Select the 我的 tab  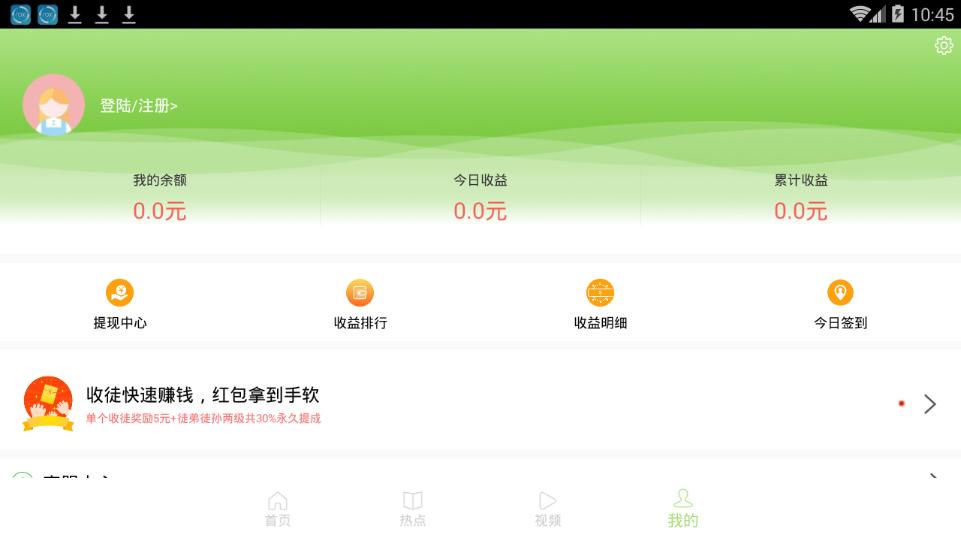(x=683, y=509)
